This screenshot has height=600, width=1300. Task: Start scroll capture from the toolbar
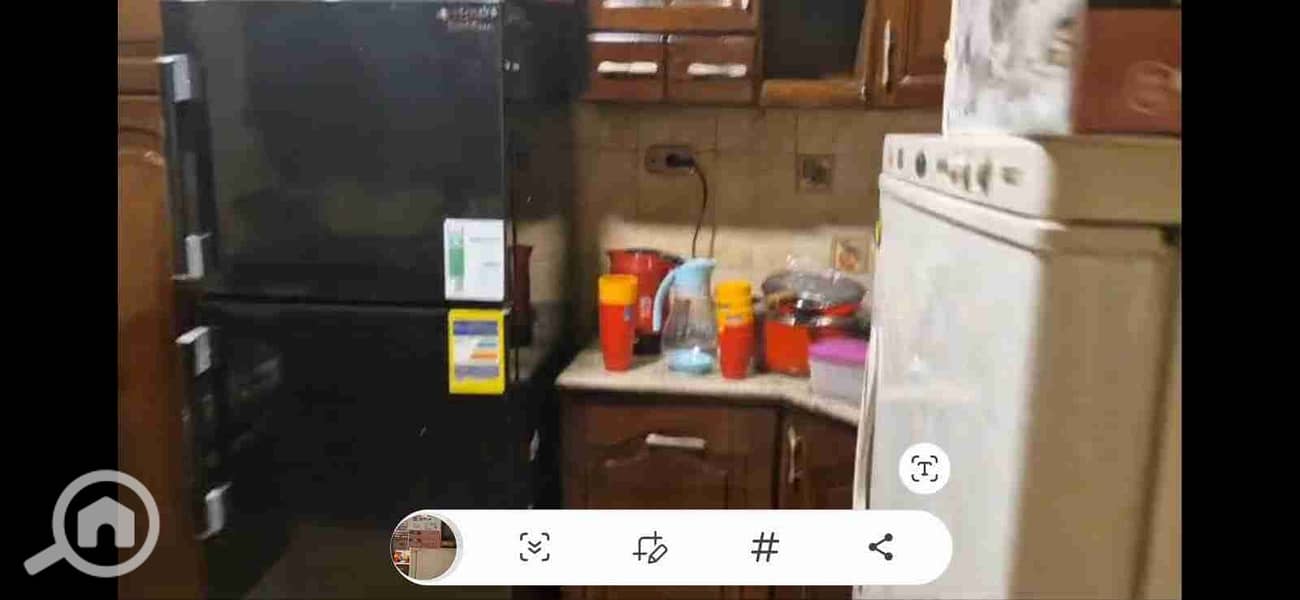coord(535,547)
